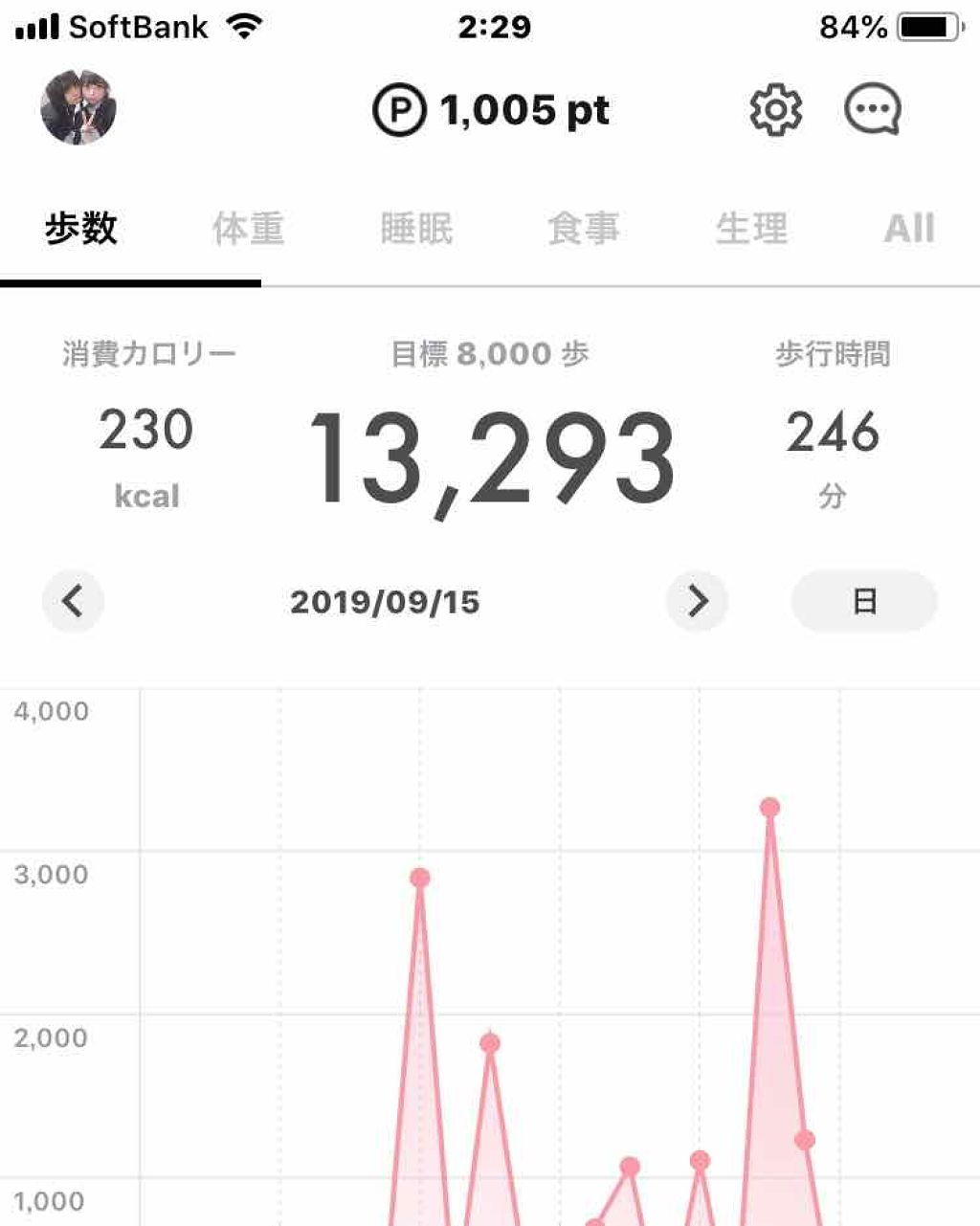Screen dimensions: 980x1226
Task: Switch to the 体重 tab
Action: tap(248, 230)
